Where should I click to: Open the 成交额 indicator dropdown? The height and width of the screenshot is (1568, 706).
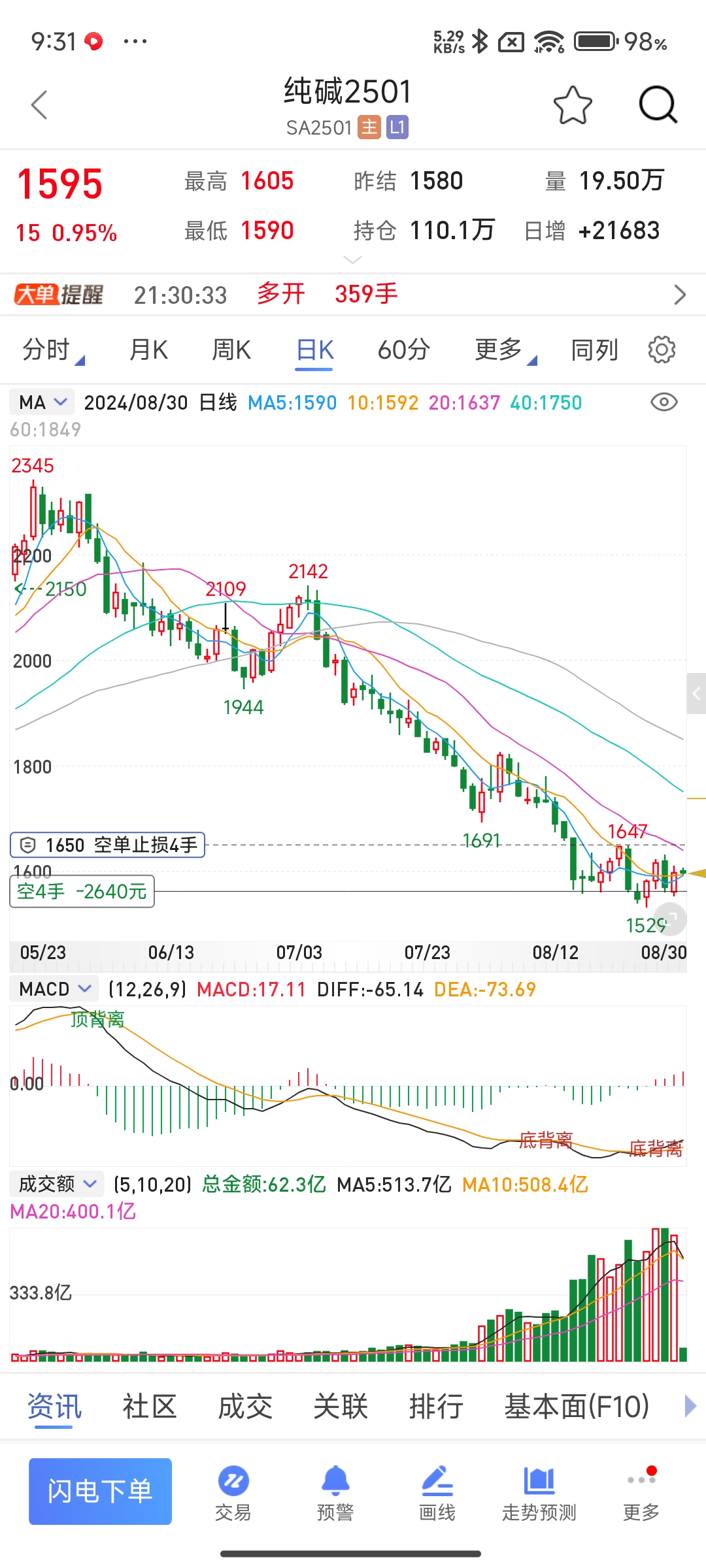(x=56, y=1184)
